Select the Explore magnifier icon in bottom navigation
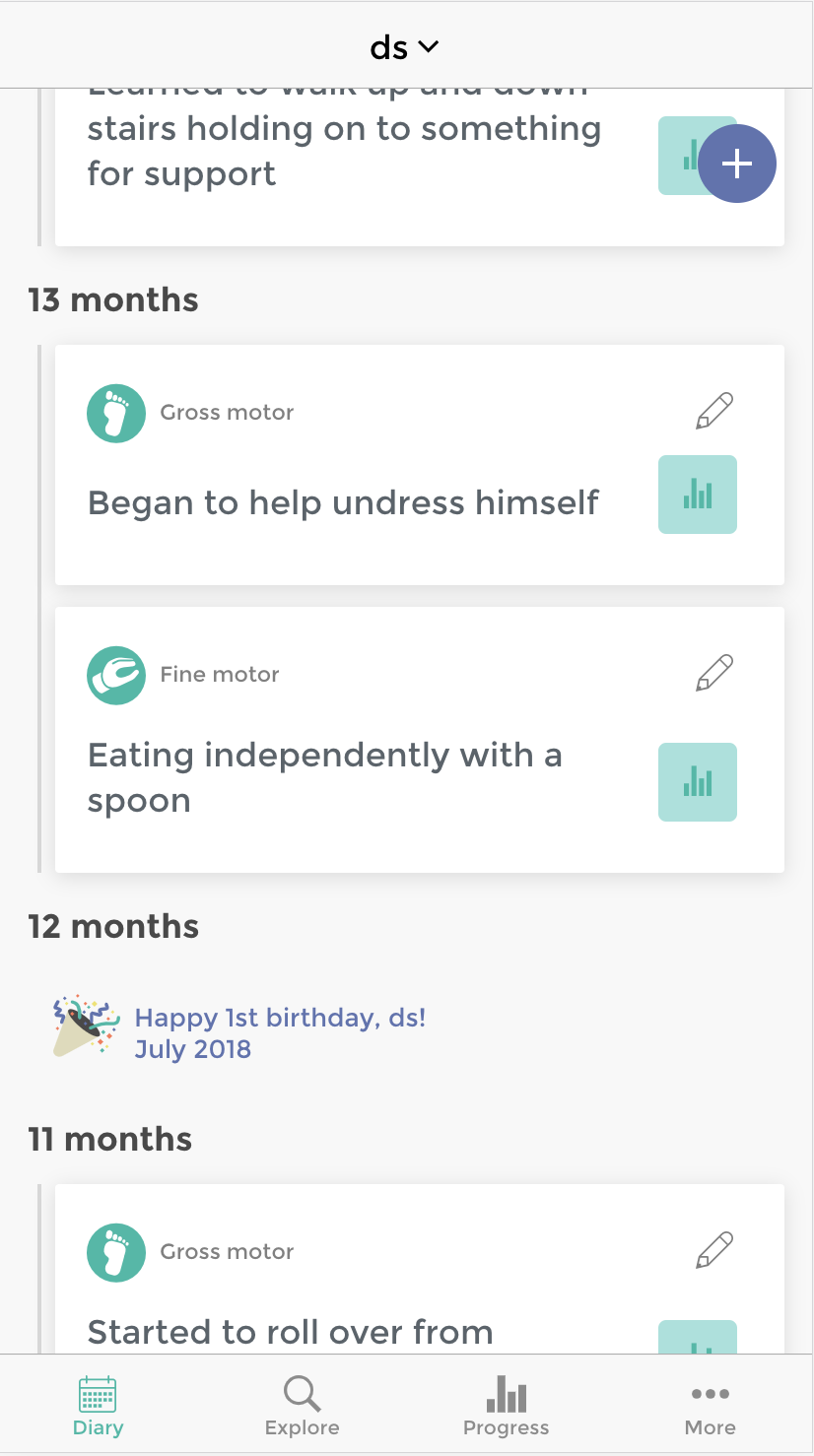The image size is (814, 1456). (302, 1394)
